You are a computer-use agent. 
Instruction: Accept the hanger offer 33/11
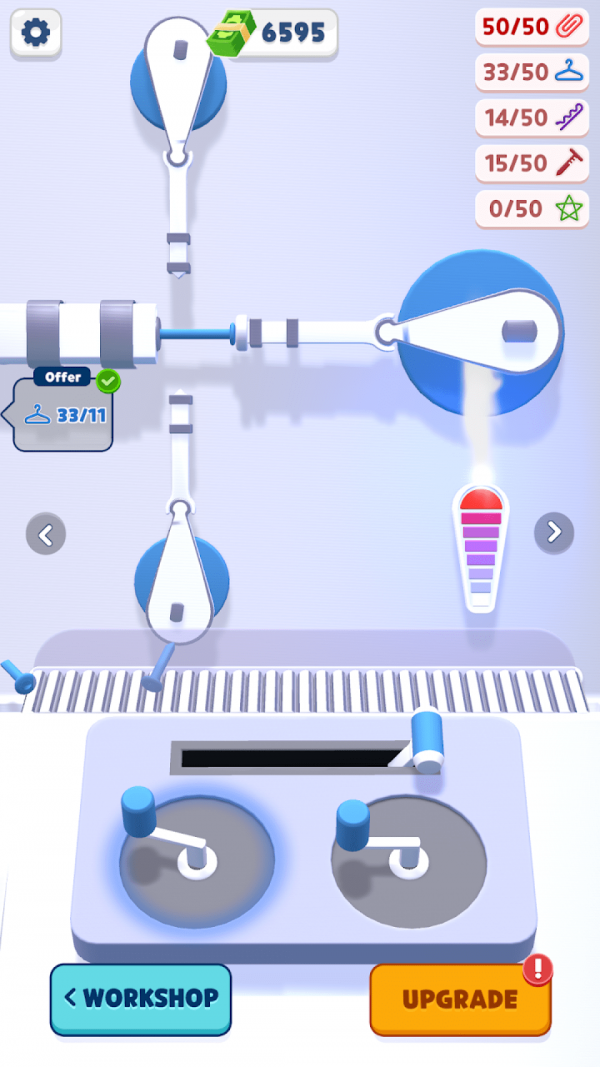(65, 411)
